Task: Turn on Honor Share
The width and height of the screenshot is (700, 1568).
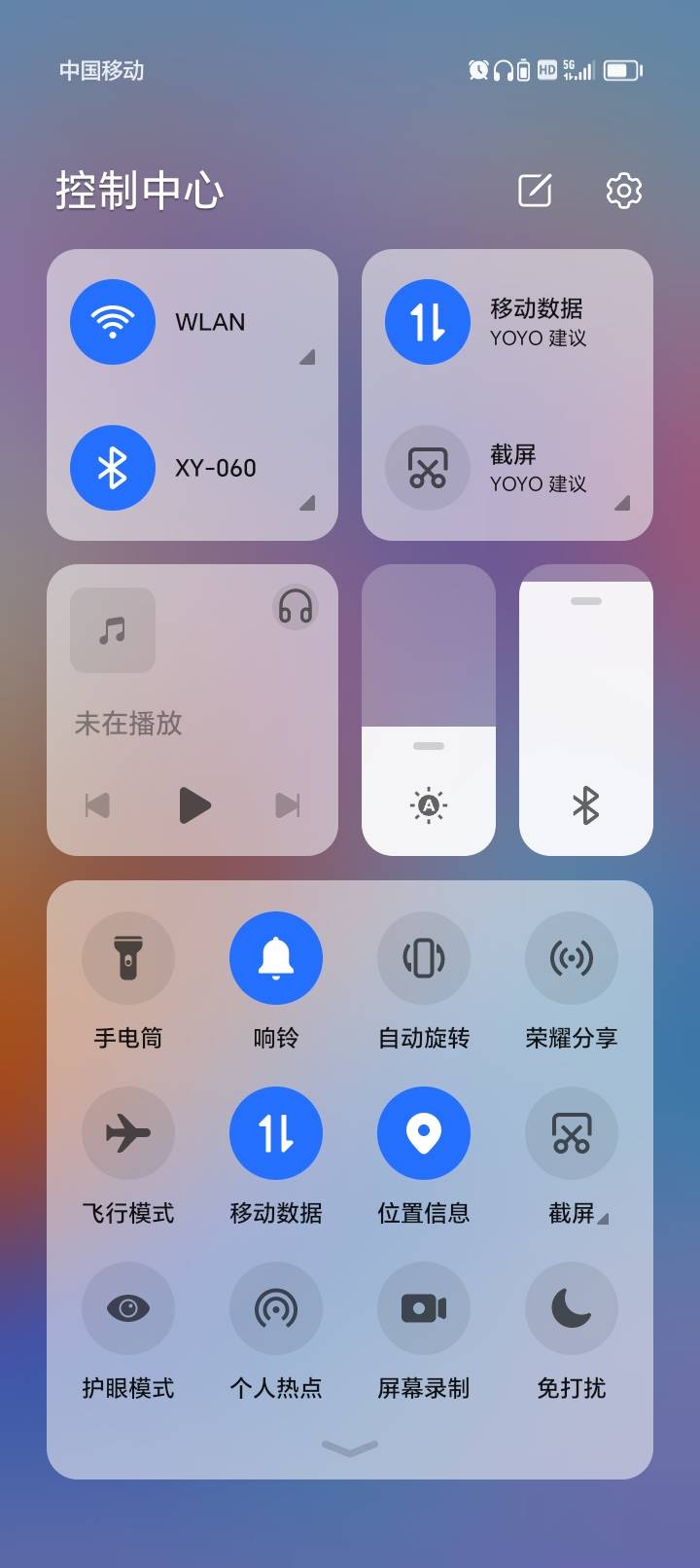Action: pos(572,958)
